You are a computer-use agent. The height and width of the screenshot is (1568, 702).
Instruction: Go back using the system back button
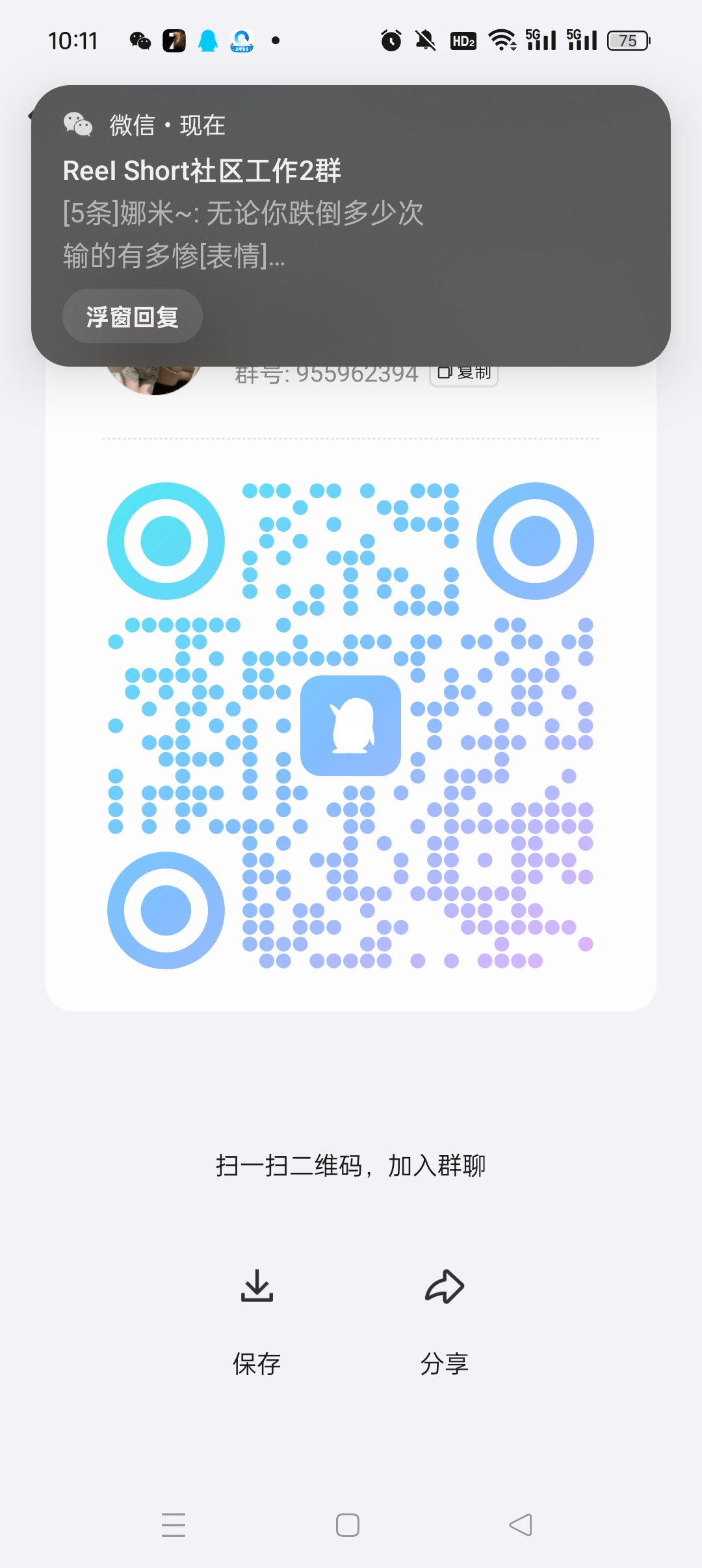[x=521, y=1524]
